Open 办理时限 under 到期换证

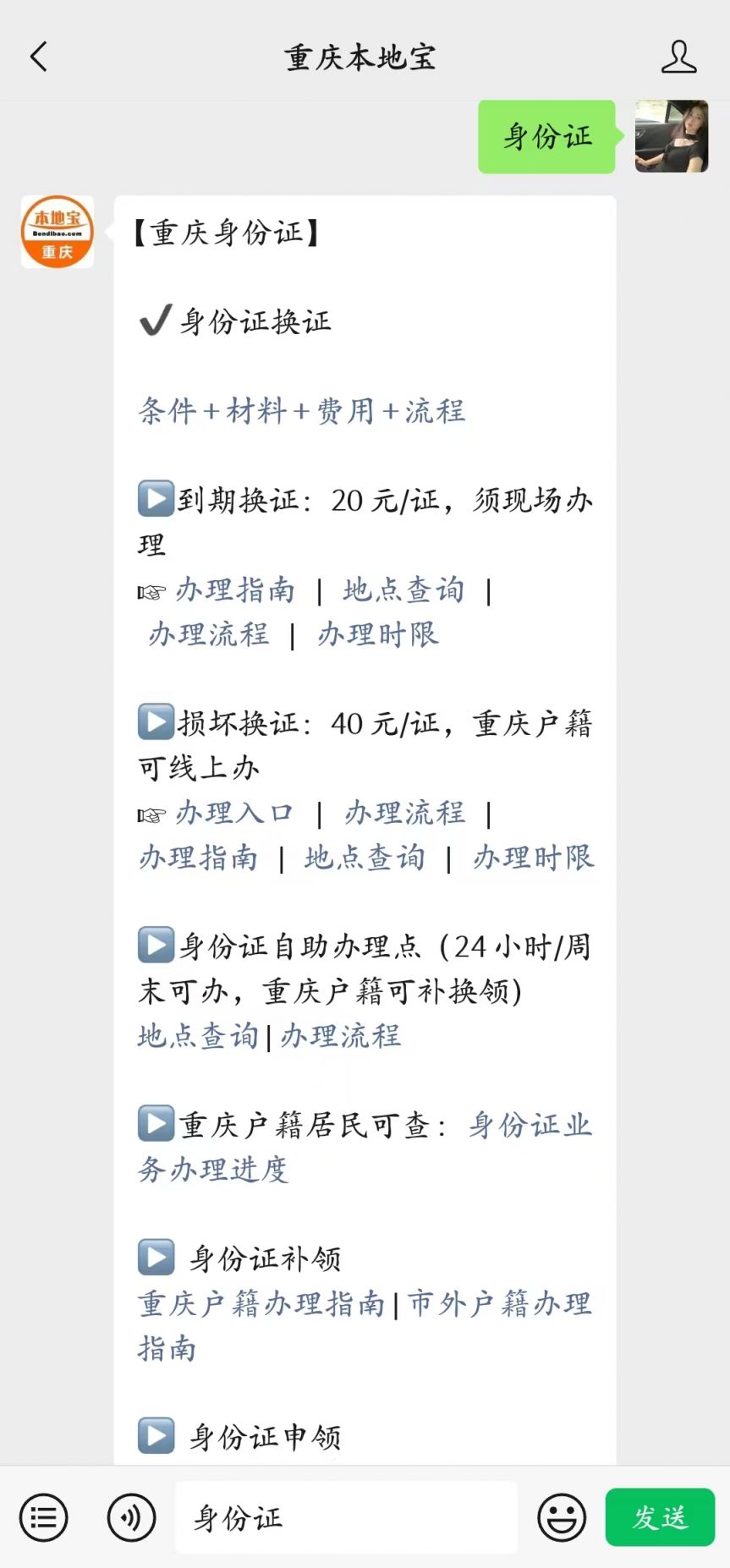click(x=378, y=634)
